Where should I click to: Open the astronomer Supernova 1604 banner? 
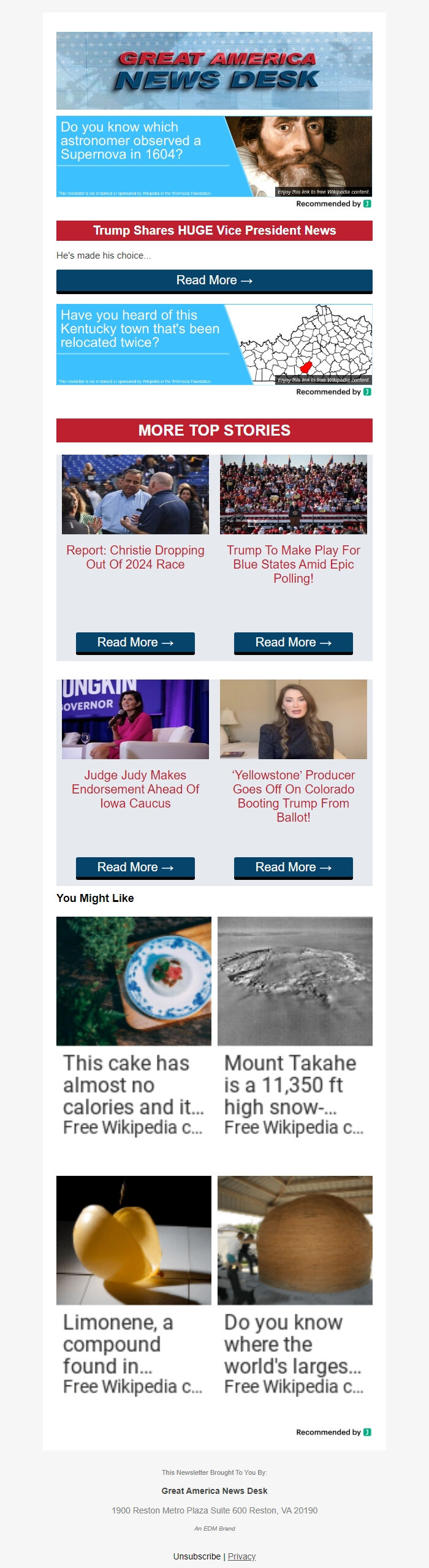point(214,156)
